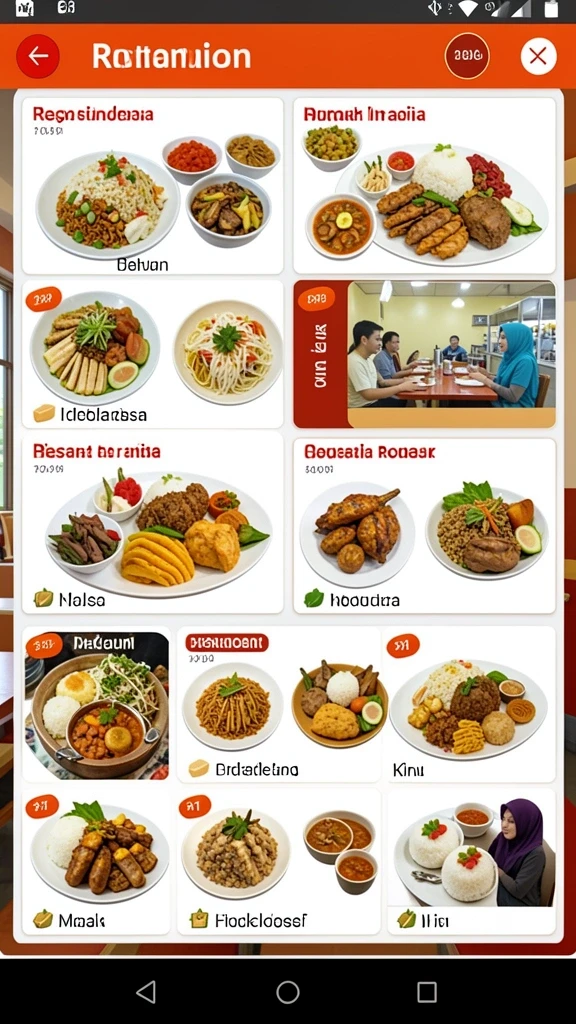Select the Brdadelina noodle card
This screenshot has height=1024, width=576.
[279, 705]
